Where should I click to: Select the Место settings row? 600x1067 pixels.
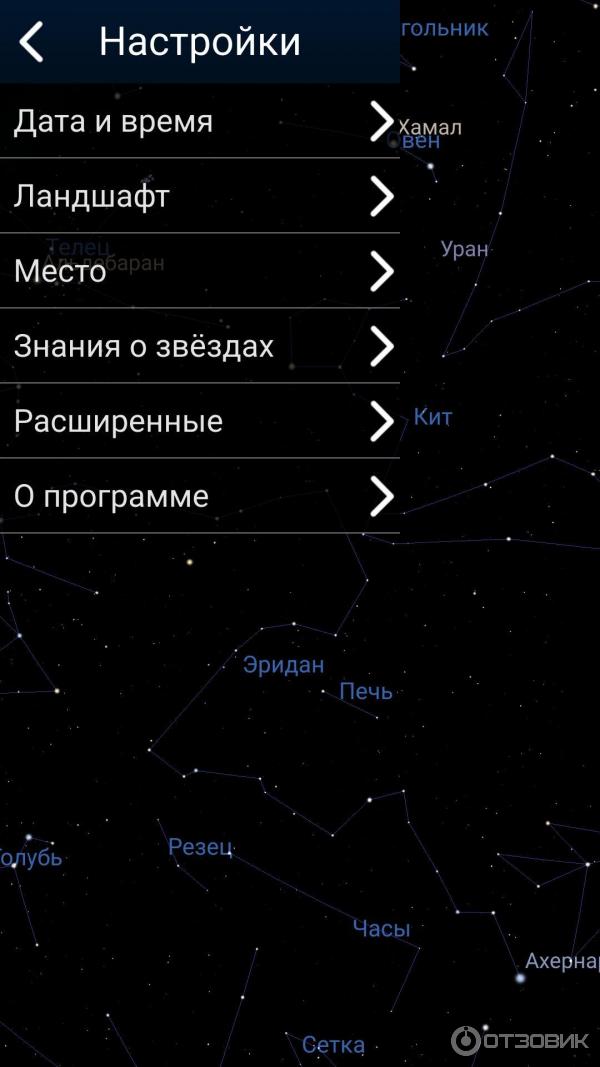tap(199, 271)
